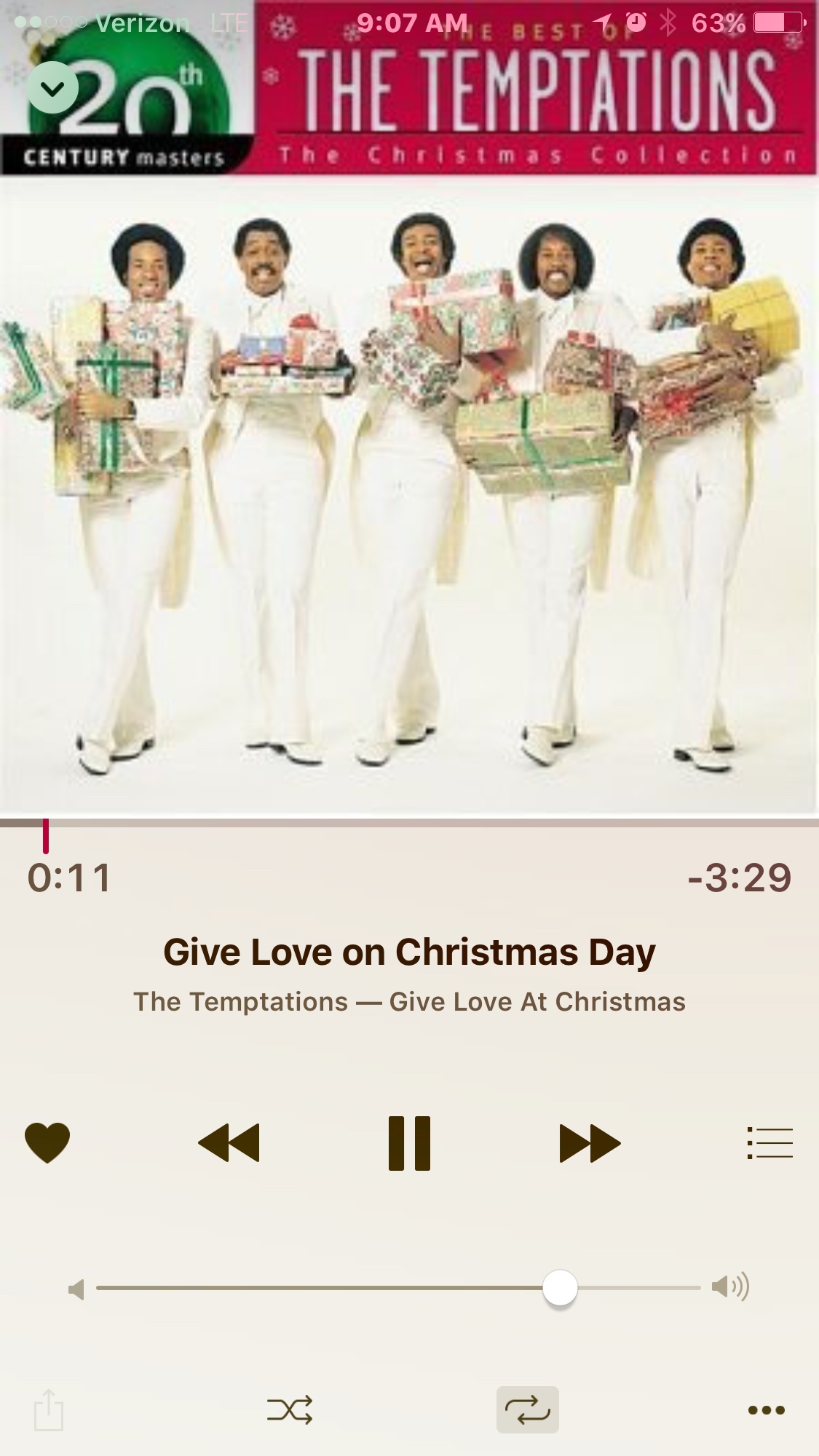
Task: Skip forward to next track
Action: 590,1142
